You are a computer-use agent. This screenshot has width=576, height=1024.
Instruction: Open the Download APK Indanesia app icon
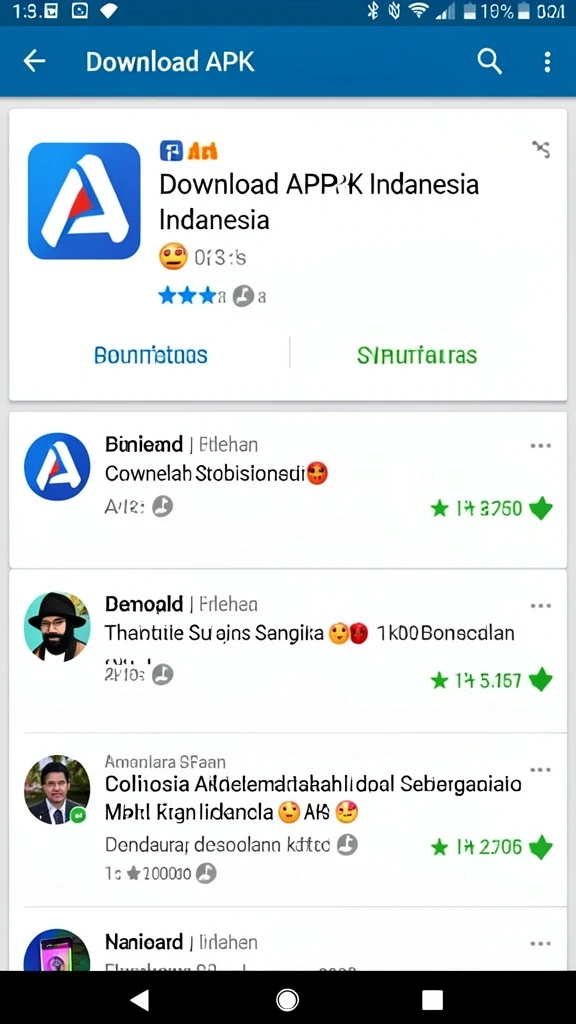(84, 201)
